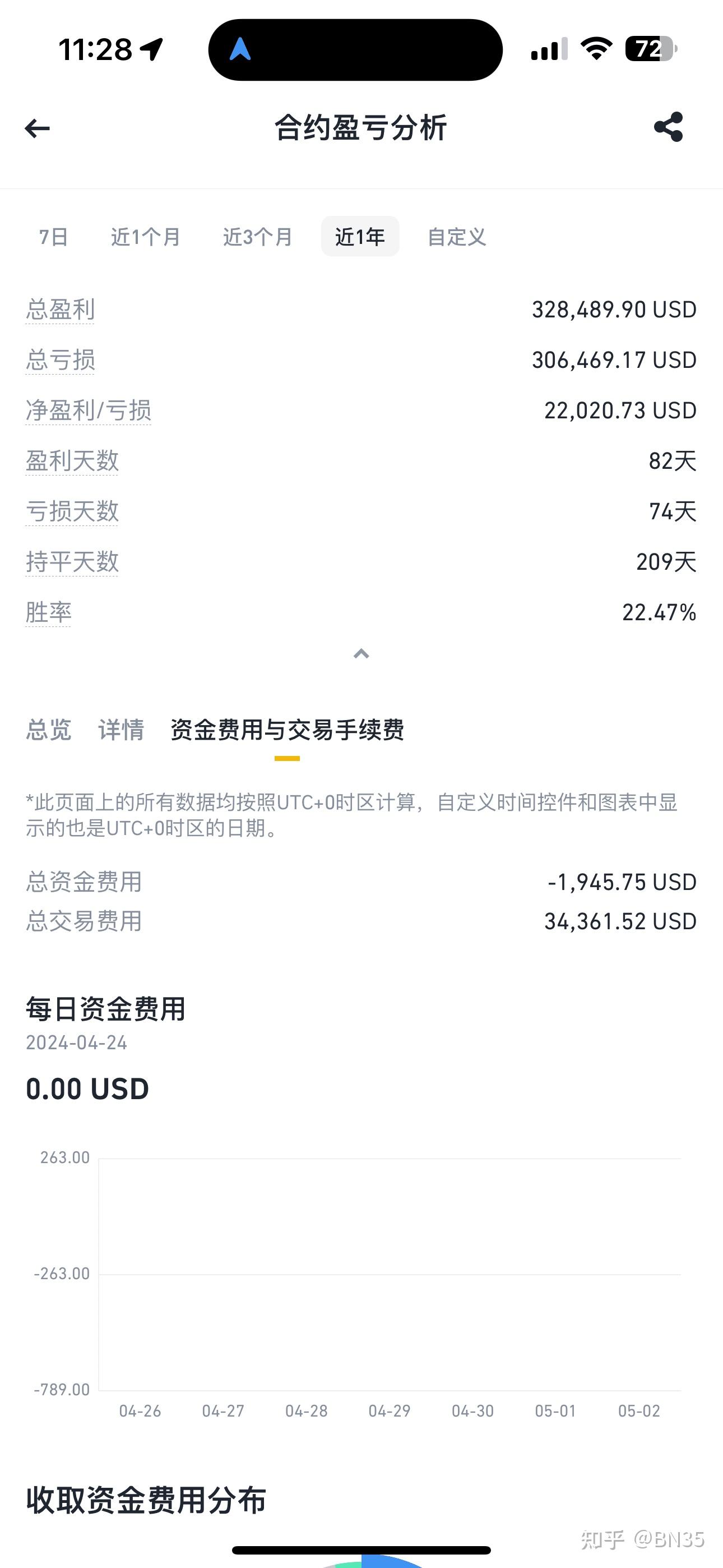Tap 盈利天数 for its definition
Image resolution: width=723 pixels, height=1568 pixels.
pyautogui.click(x=72, y=462)
